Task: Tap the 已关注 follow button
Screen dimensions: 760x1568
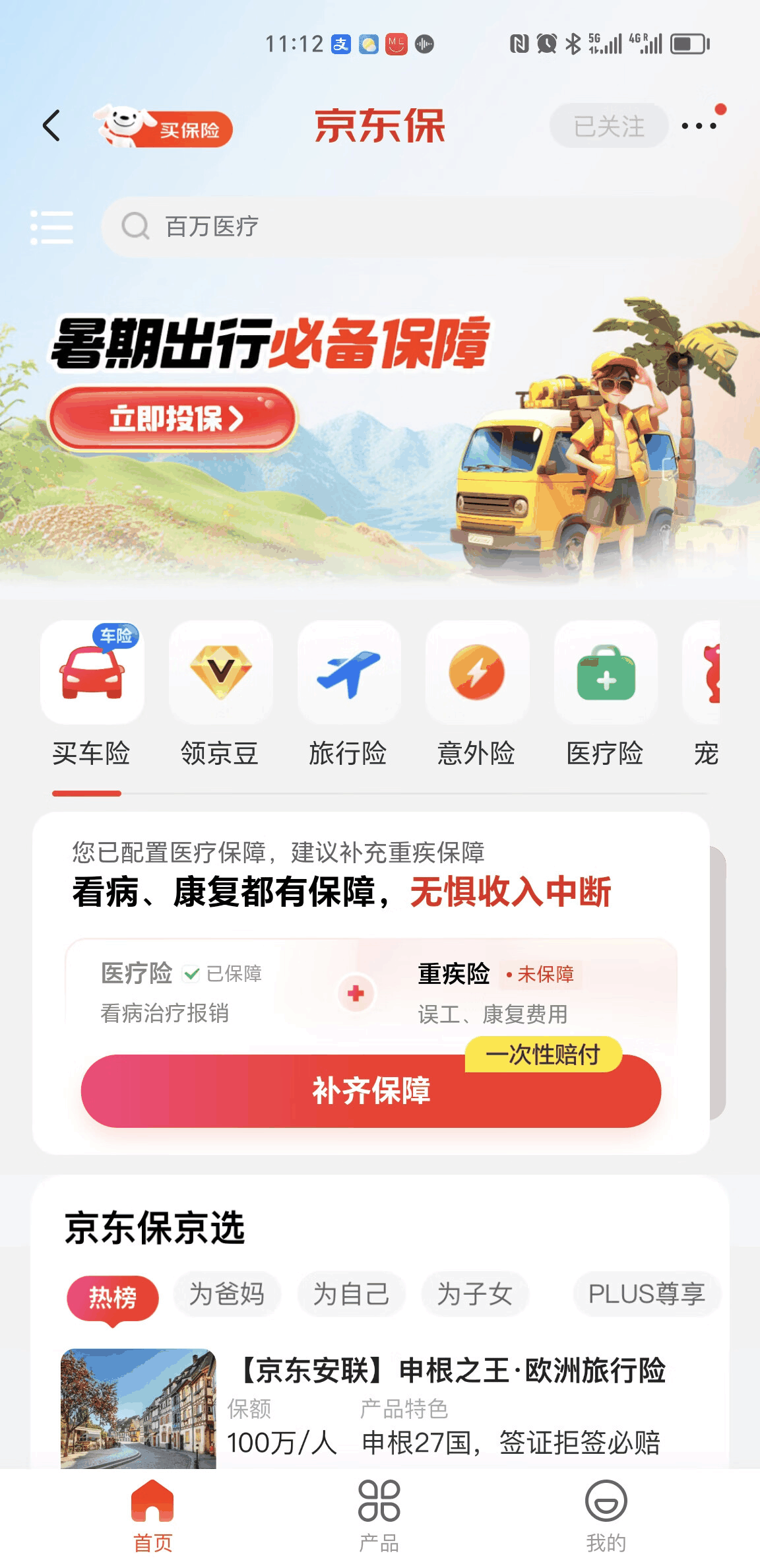Action: point(608,126)
